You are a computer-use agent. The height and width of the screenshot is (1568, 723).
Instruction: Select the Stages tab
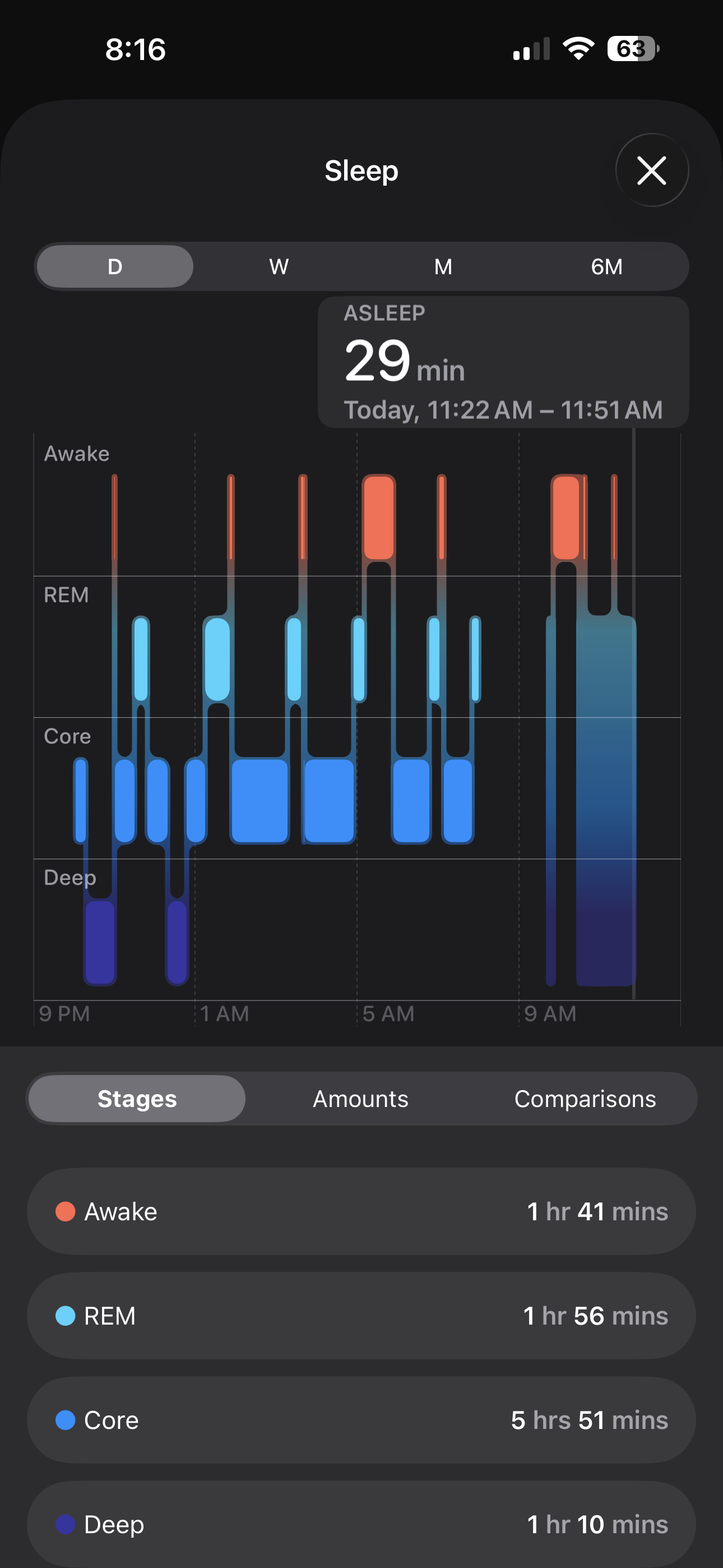coord(137,1099)
